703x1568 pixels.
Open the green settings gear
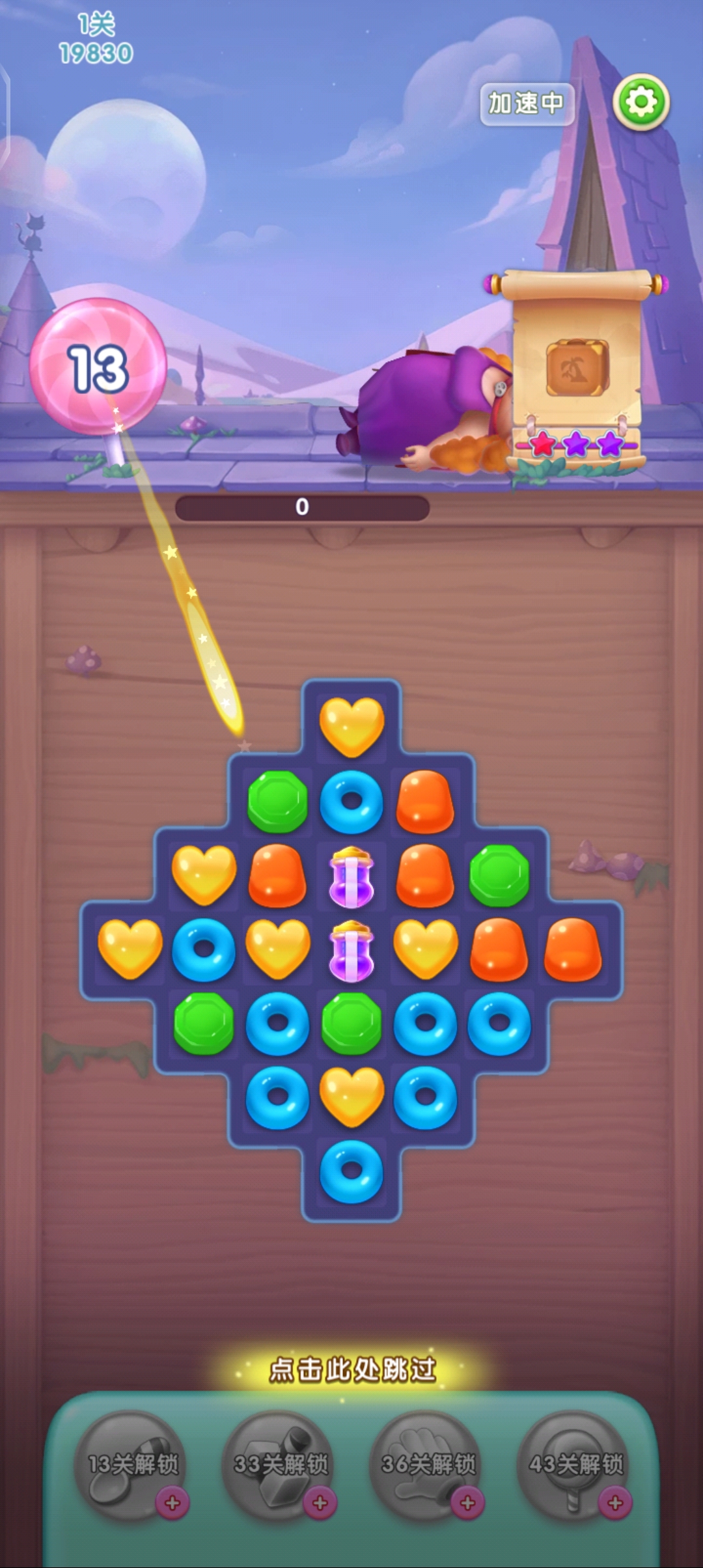coord(641,102)
